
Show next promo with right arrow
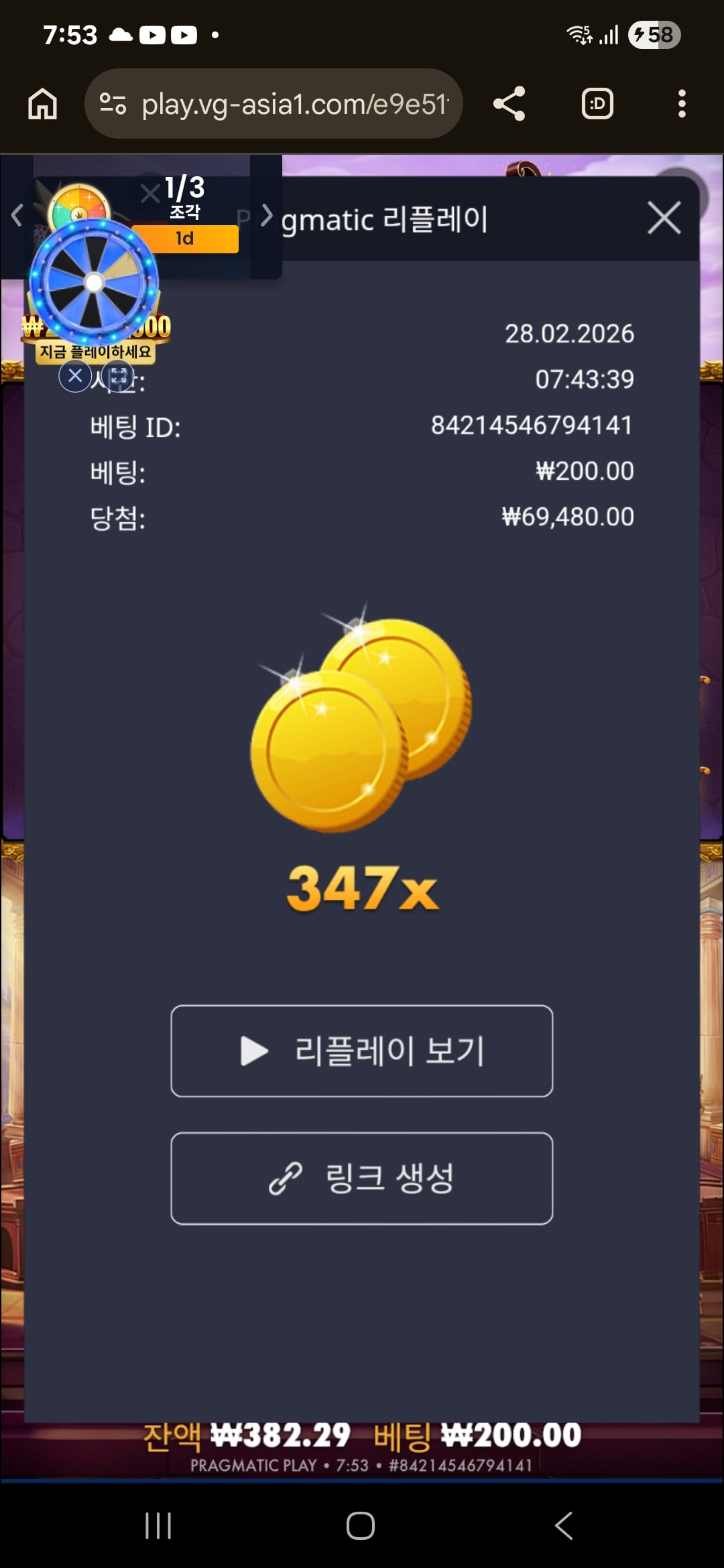(266, 215)
